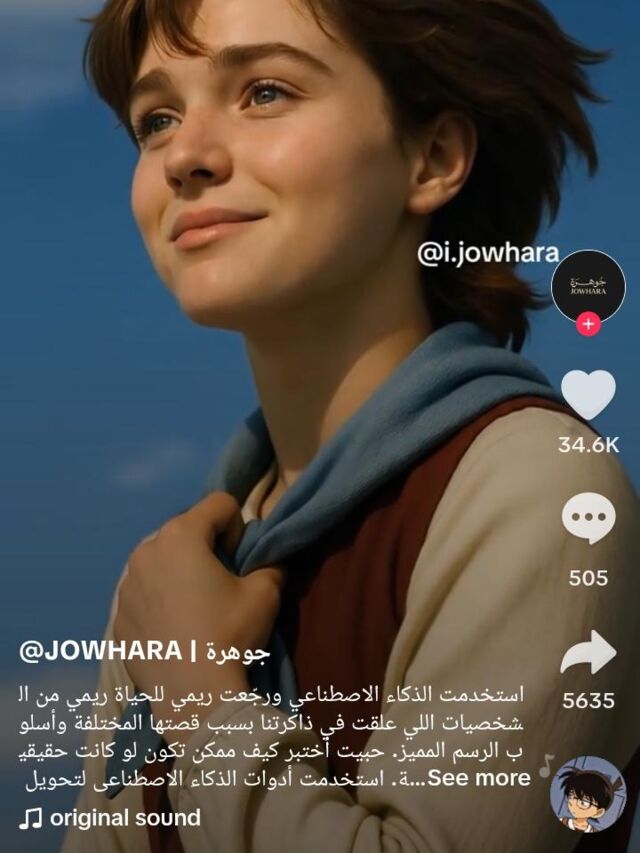Viewport: 640px width, 853px height.
Task: Follow the creator with the red plus
Action: (588, 324)
